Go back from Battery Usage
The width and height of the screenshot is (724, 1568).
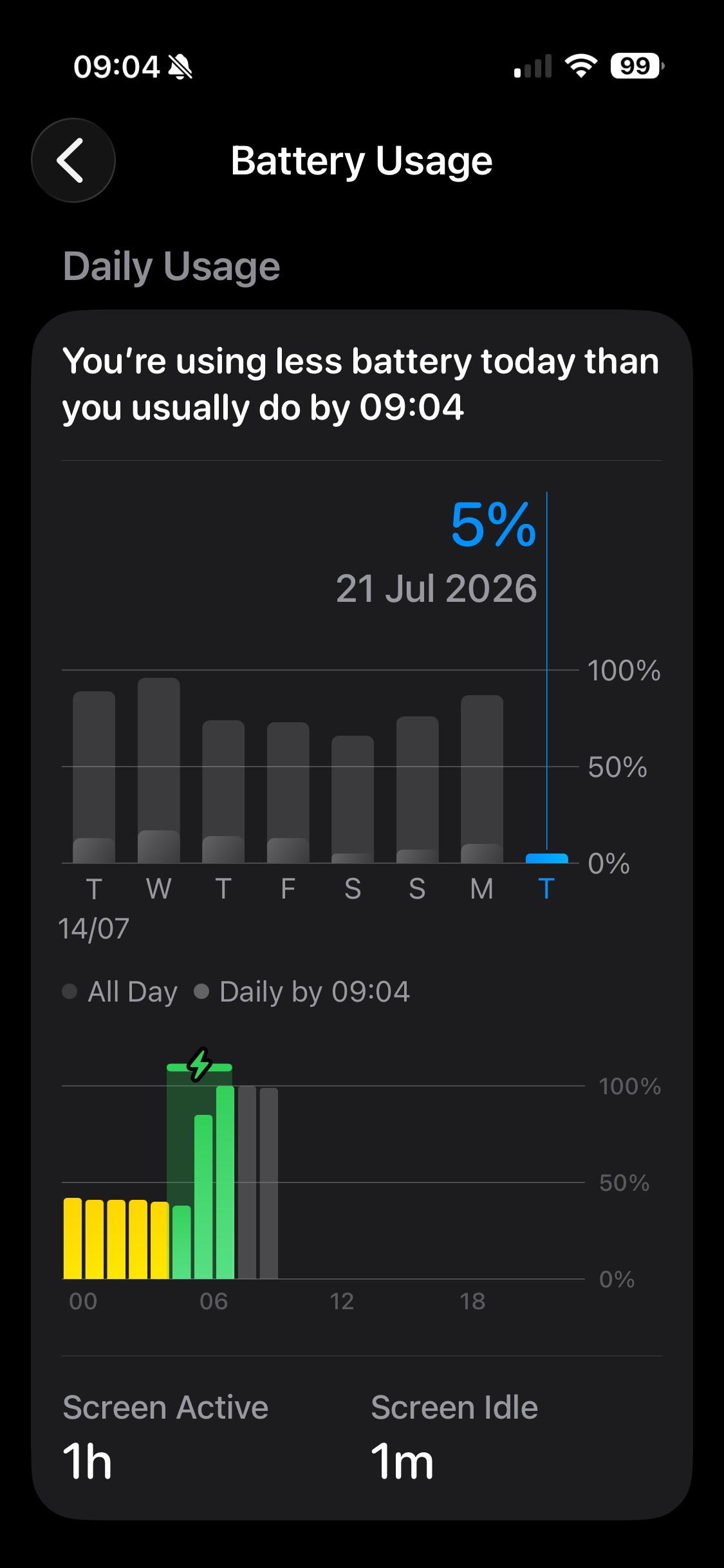point(73,160)
